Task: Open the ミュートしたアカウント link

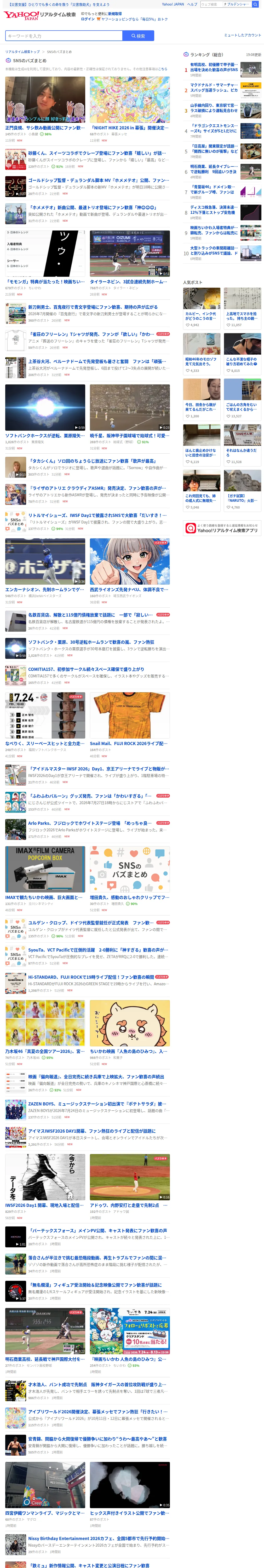Action: (x=242, y=35)
